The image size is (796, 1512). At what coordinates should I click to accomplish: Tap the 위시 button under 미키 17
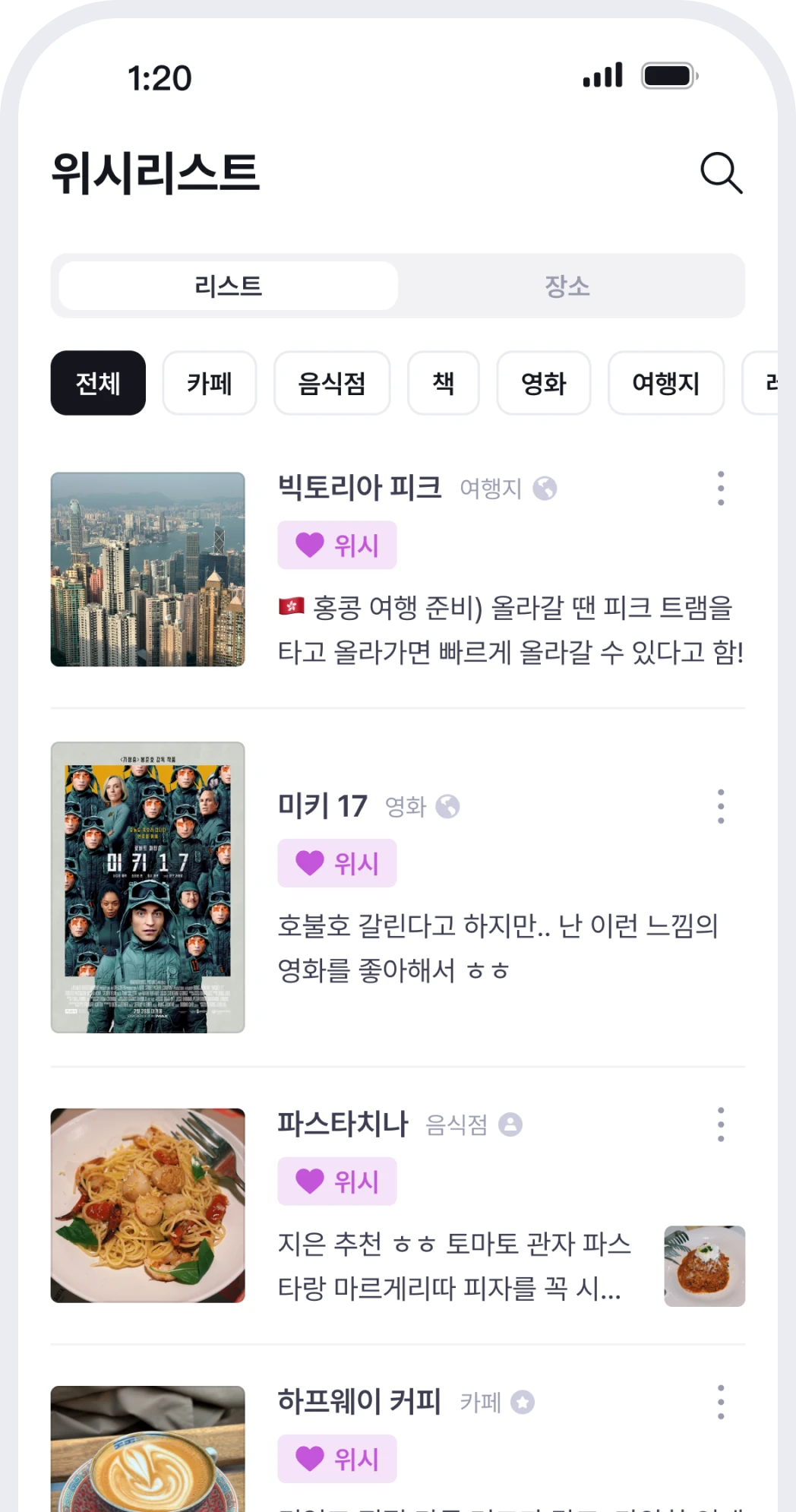click(x=337, y=863)
